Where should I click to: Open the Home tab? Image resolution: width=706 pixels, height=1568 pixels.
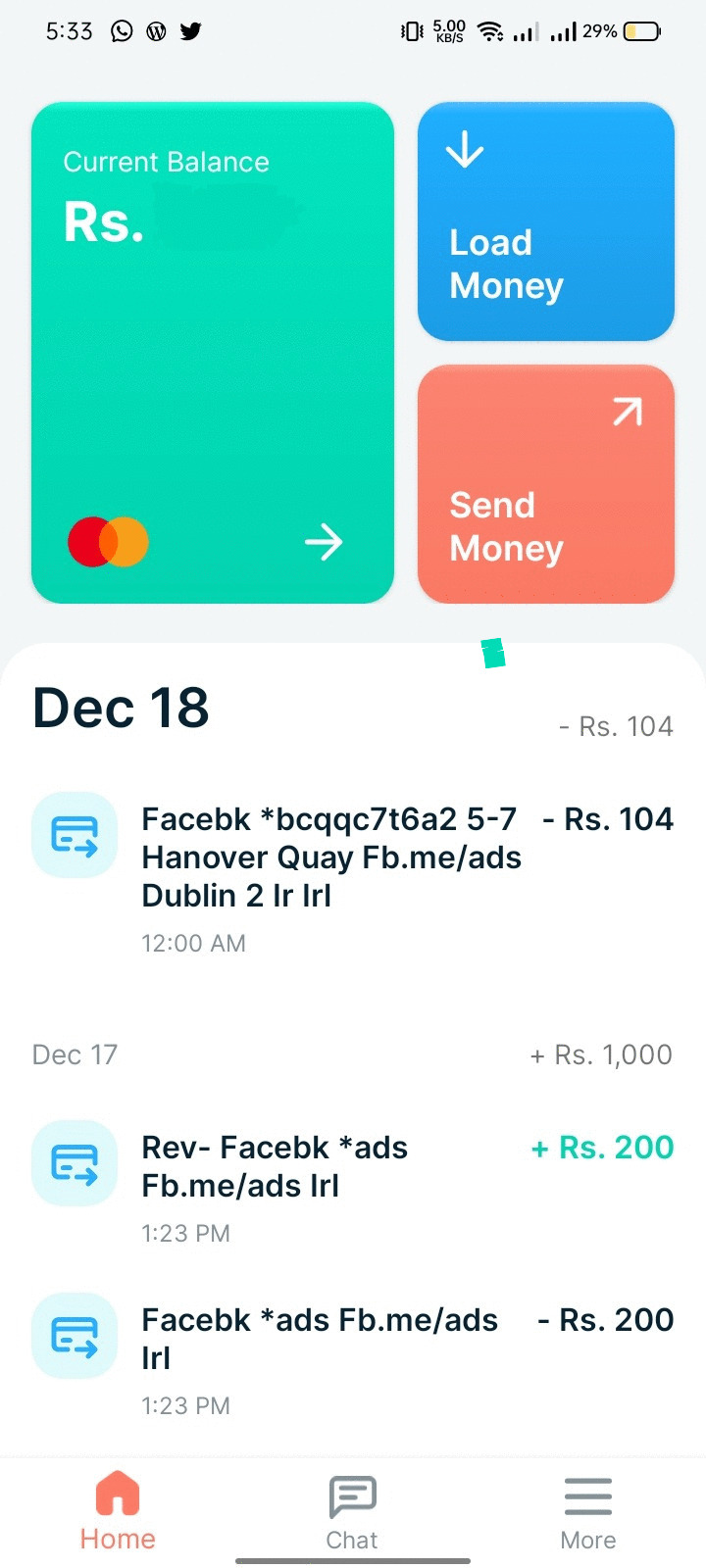[117, 1511]
